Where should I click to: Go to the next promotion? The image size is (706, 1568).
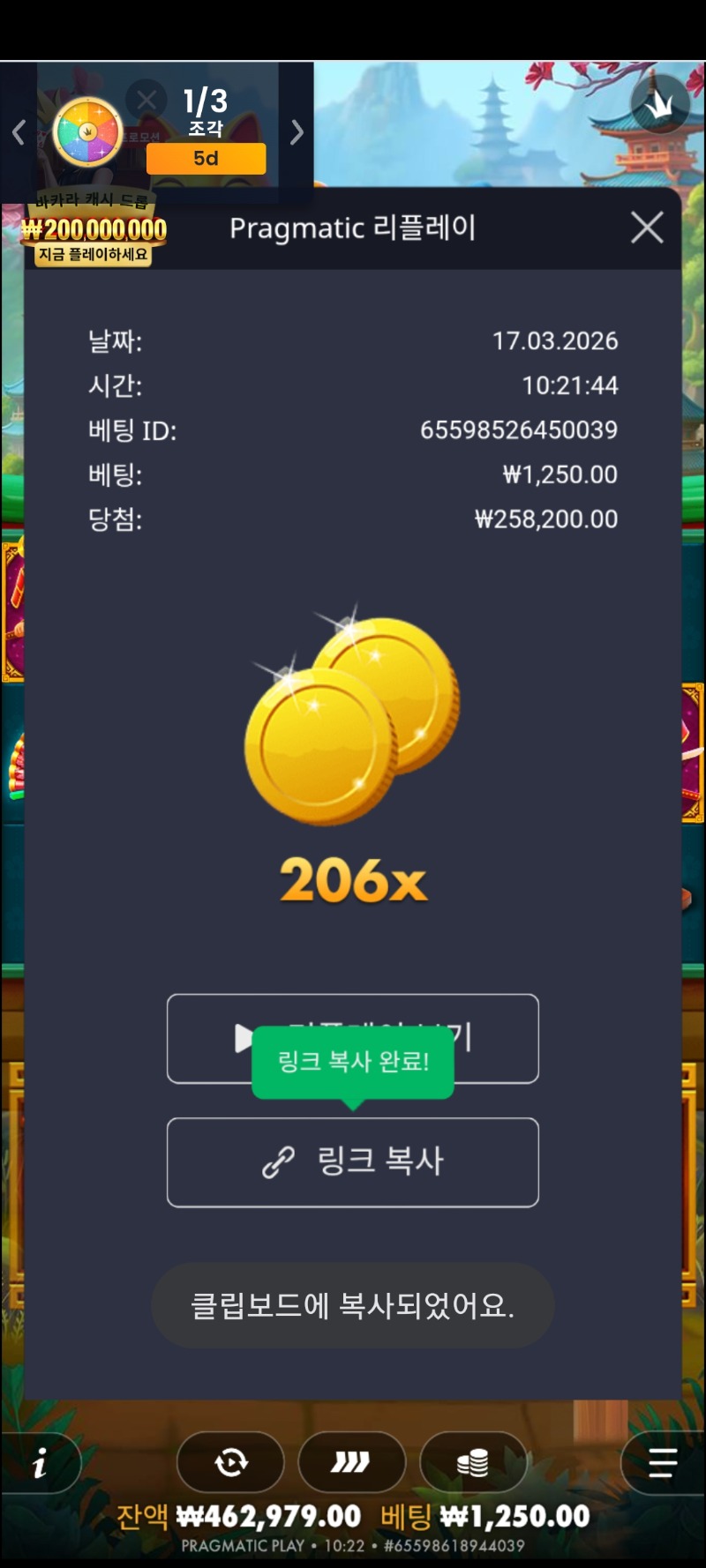tap(297, 132)
